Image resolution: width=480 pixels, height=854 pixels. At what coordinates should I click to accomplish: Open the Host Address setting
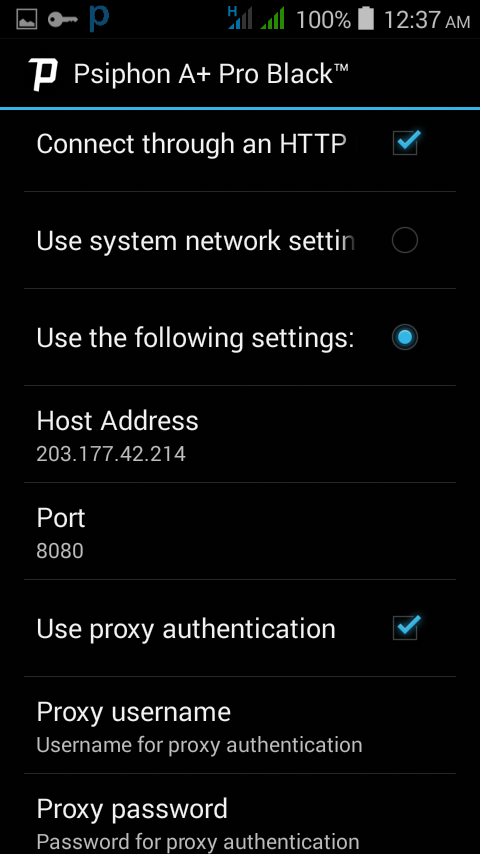240,434
